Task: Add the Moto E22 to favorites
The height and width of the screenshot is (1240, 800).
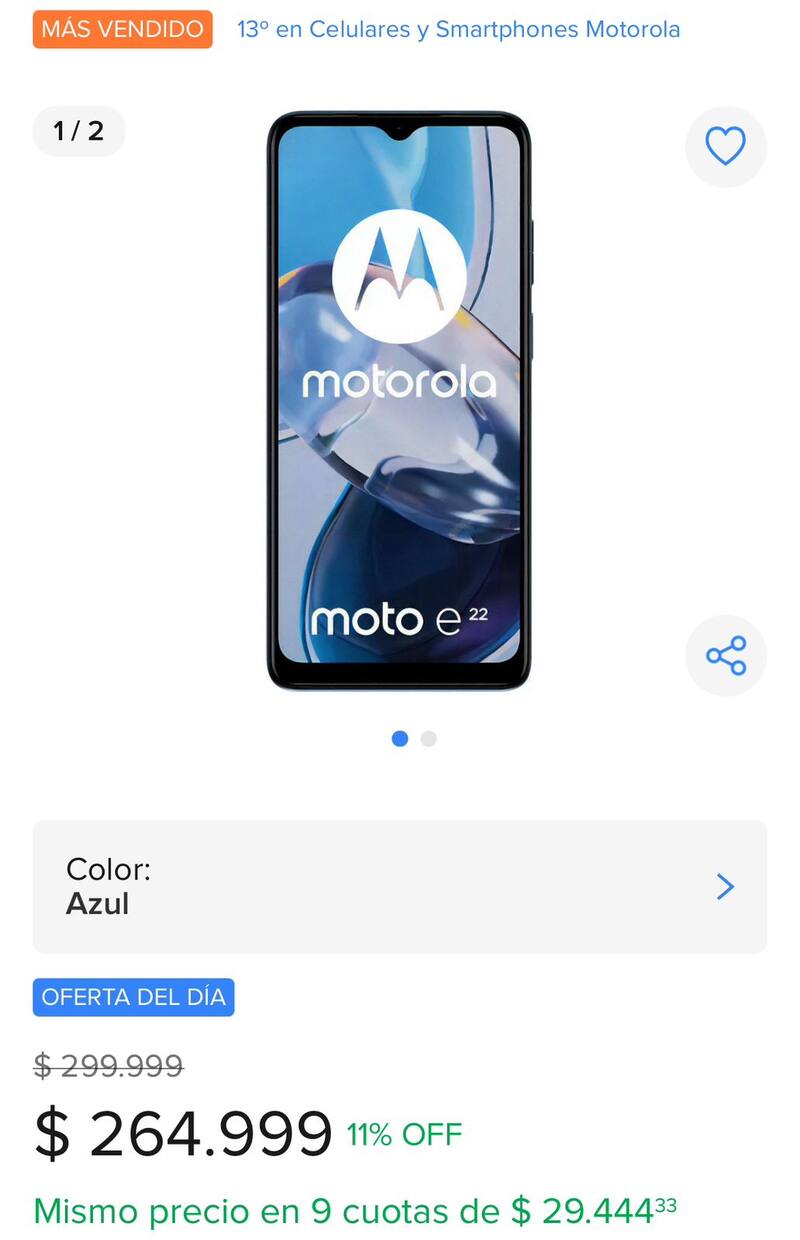Action: click(725, 147)
